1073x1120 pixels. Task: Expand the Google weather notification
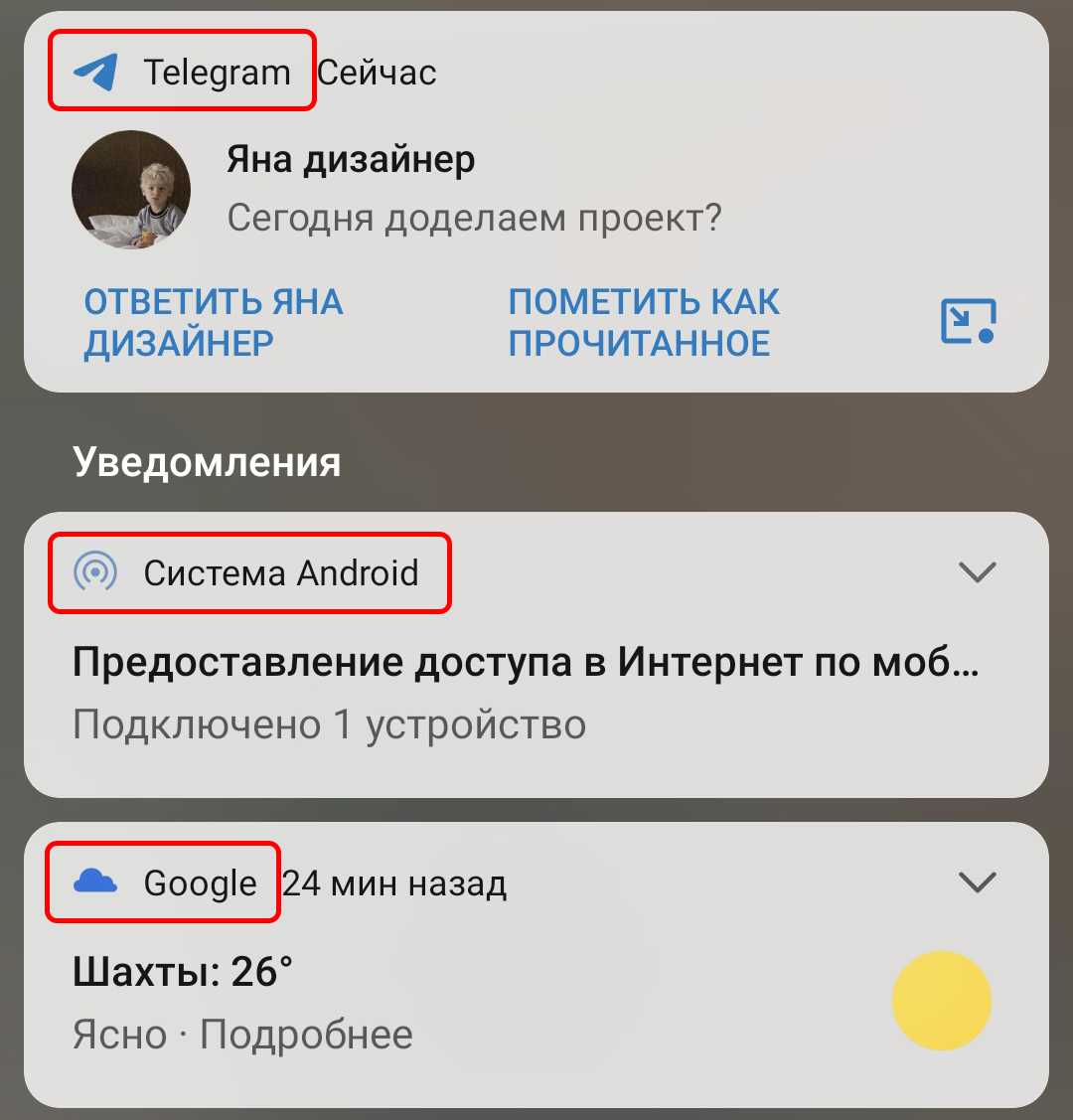[x=978, y=882]
